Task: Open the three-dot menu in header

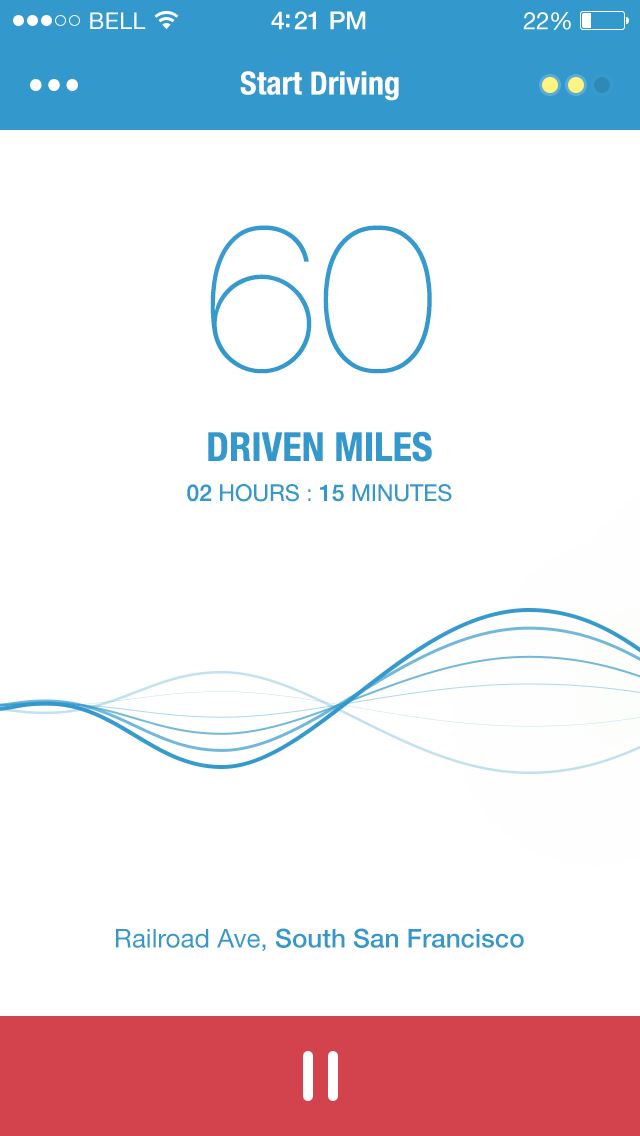Action: click(54, 85)
